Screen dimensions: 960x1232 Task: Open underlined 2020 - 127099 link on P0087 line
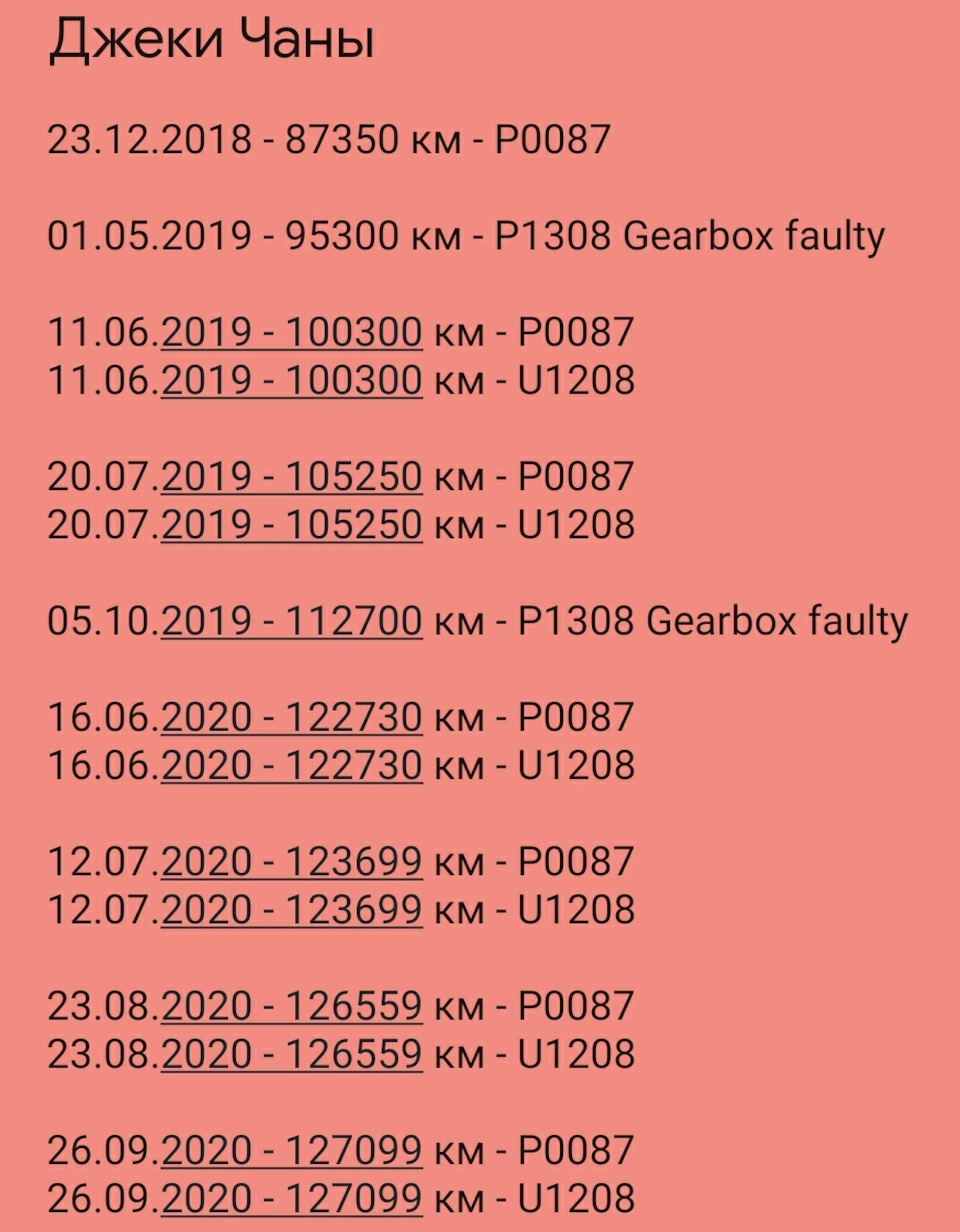pos(291,1149)
